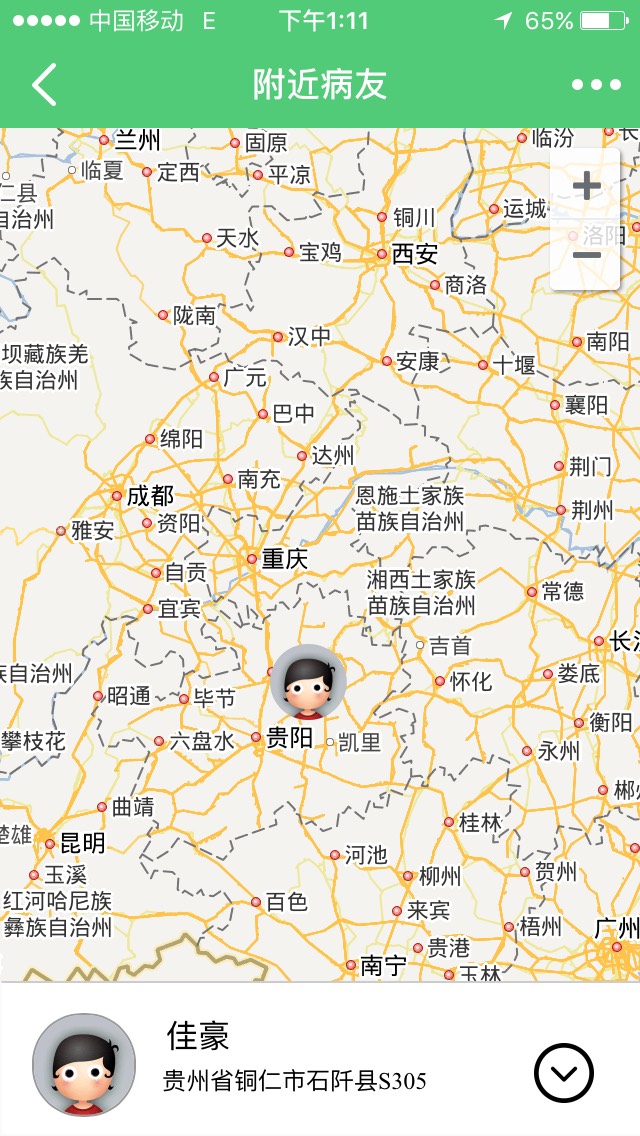The width and height of the screenshot is (640, 1136).
Task: Expand the 佳豪 card with down chevron
Action: (564, 1073)
